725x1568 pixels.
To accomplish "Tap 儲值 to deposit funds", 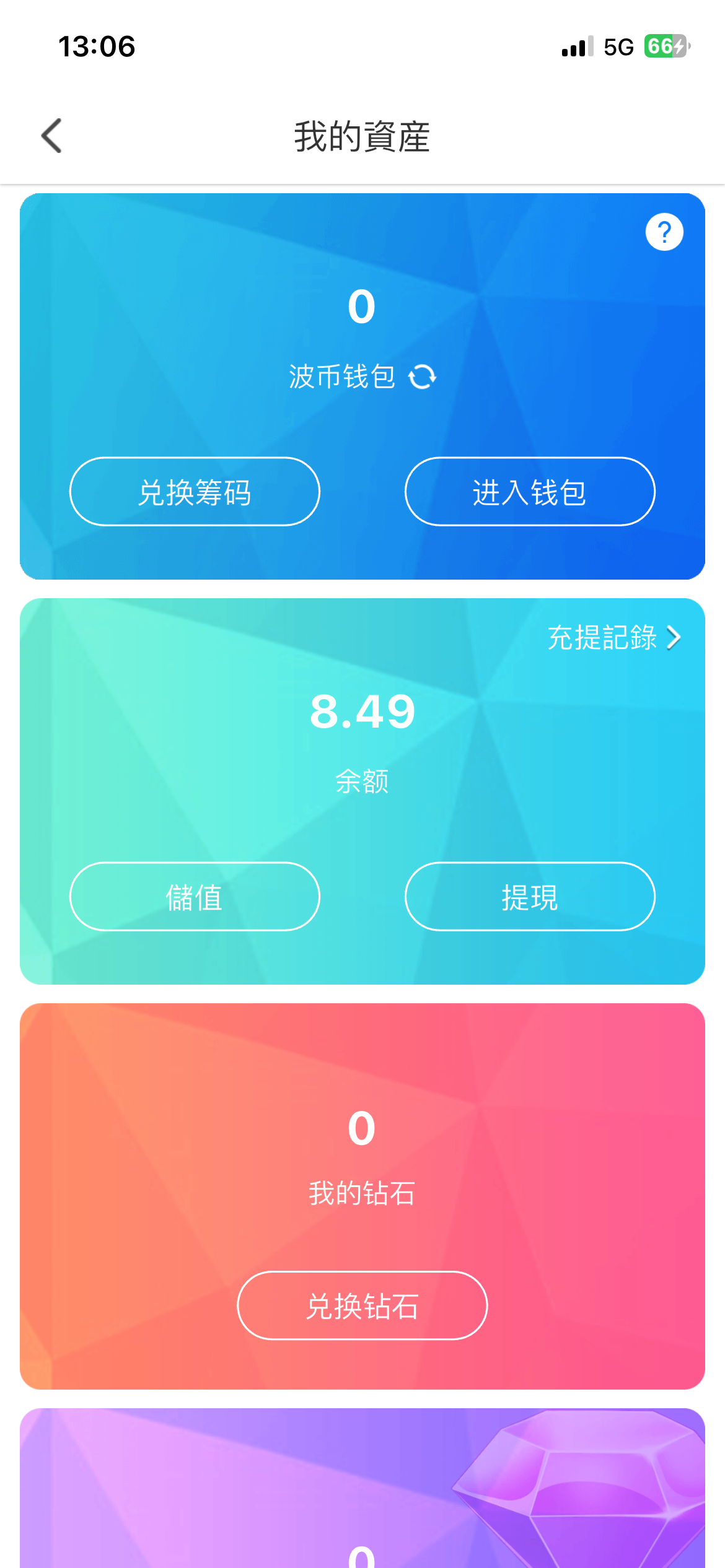I will (x=195, y=896).
